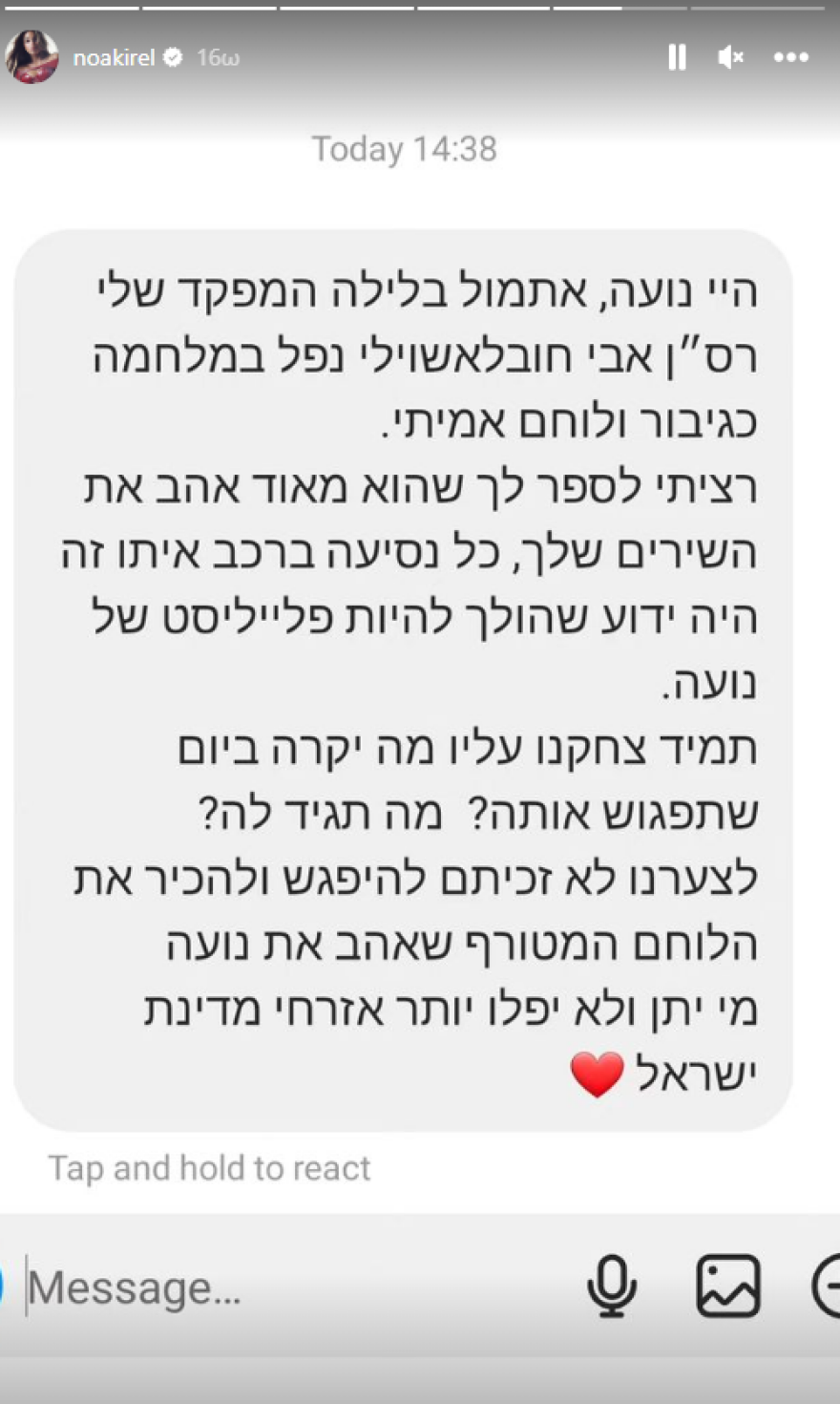The image size is (840, 1404).
Task: Open noakirel's profile picture
Action: pyautogui.click(x=31, y=57)
